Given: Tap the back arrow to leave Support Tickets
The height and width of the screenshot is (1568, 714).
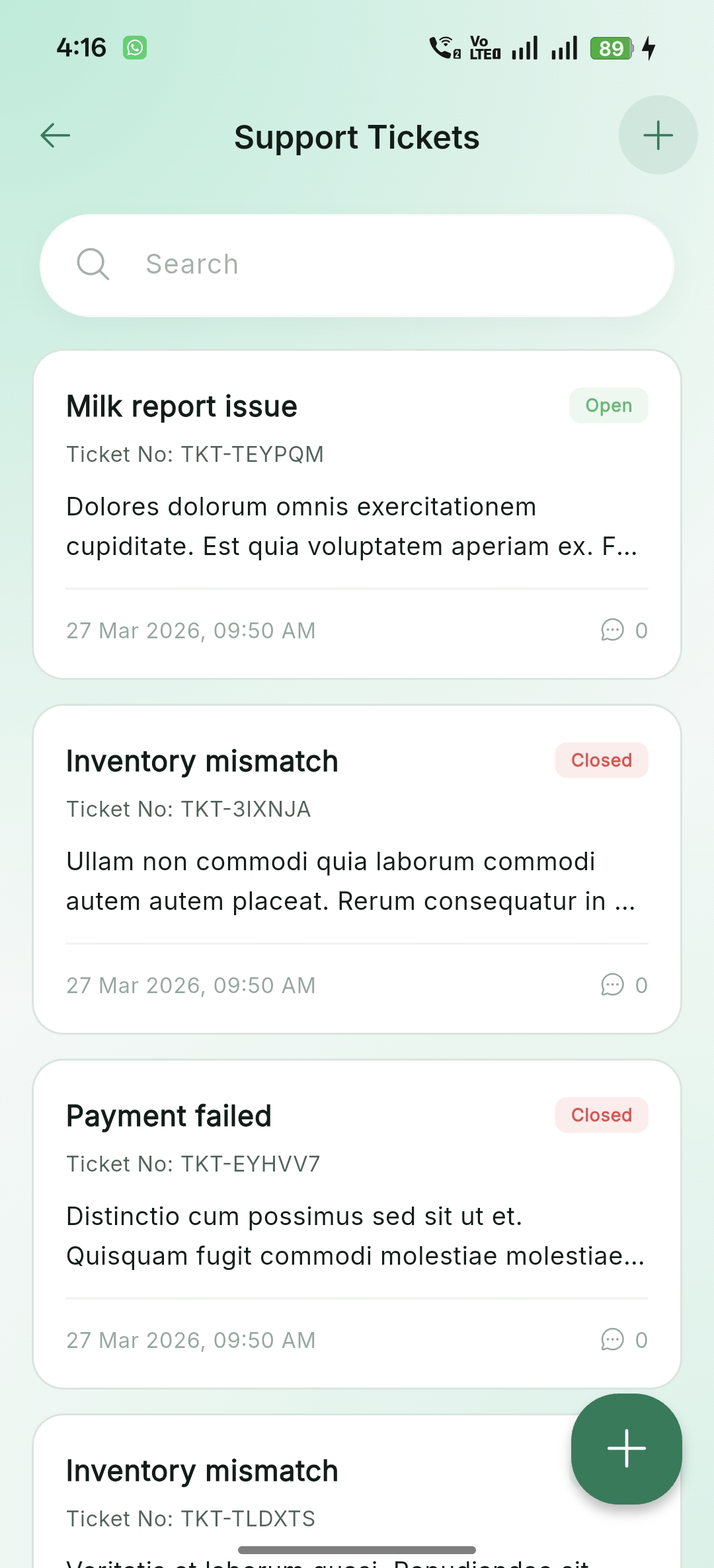Looking at the screenshot, I should coord(55,135).
